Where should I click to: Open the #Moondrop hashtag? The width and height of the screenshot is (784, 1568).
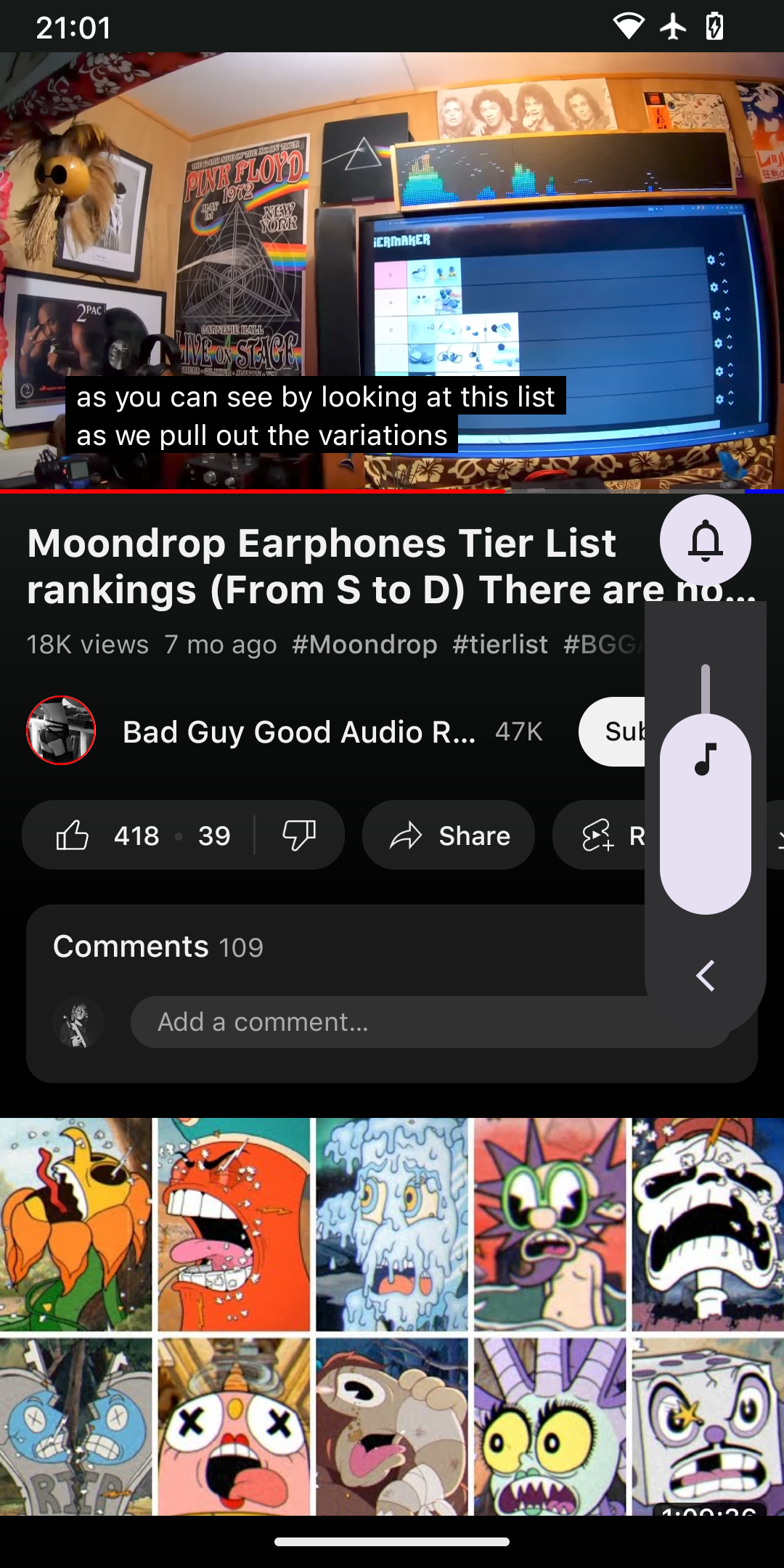click(x=364, y=645)
